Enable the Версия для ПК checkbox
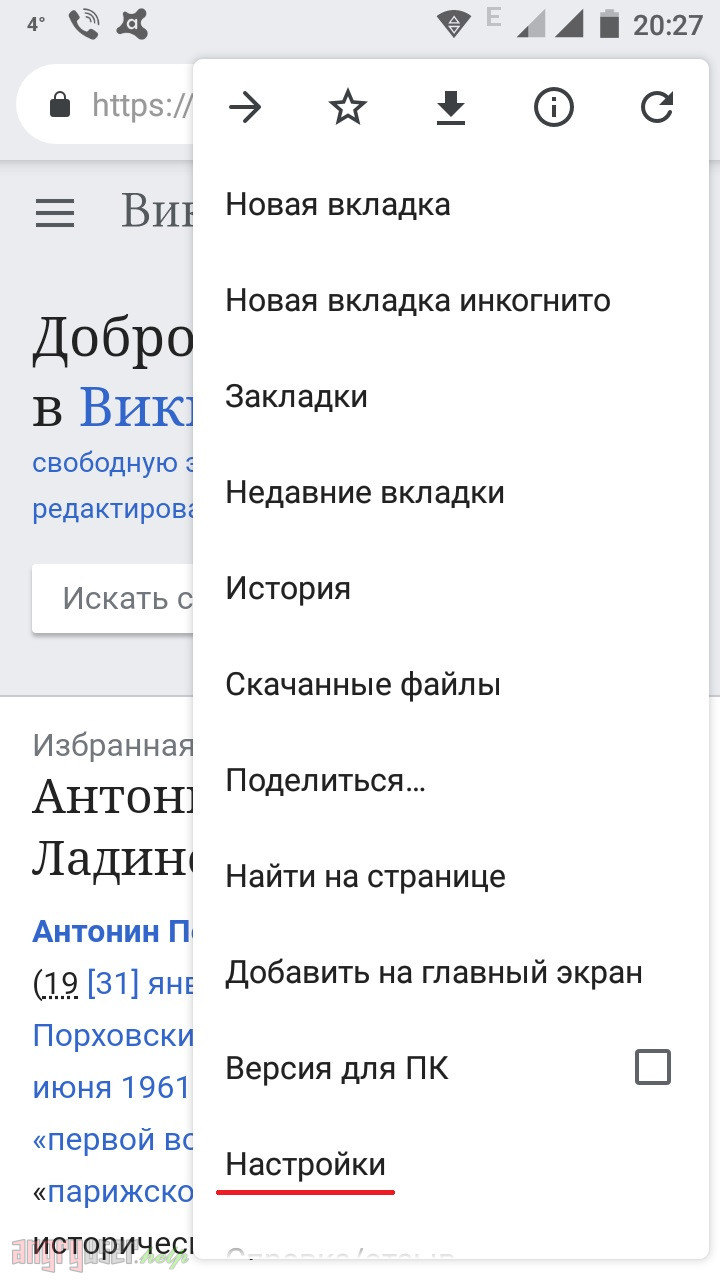This screenshot has width=720, height=1280. point(653,1068)
